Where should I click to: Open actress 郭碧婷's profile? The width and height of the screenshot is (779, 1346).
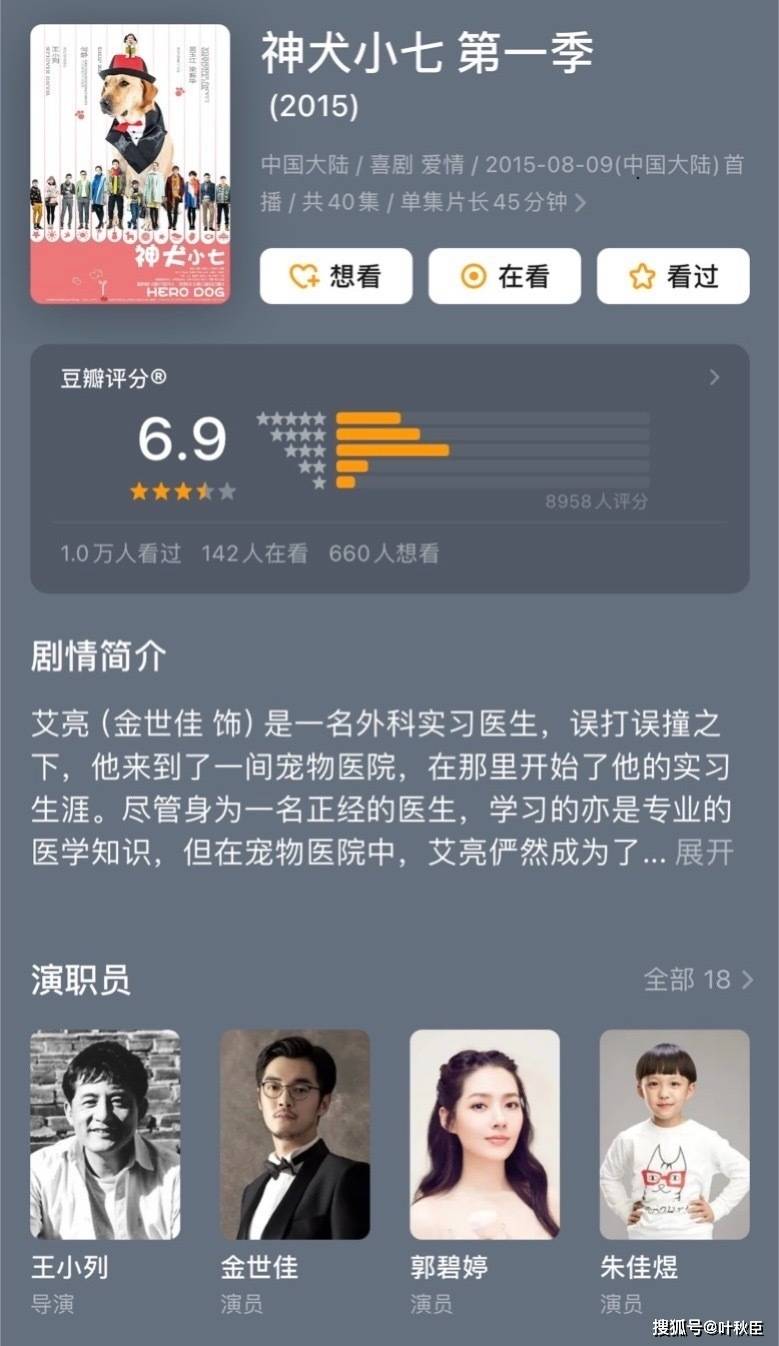485,1135
